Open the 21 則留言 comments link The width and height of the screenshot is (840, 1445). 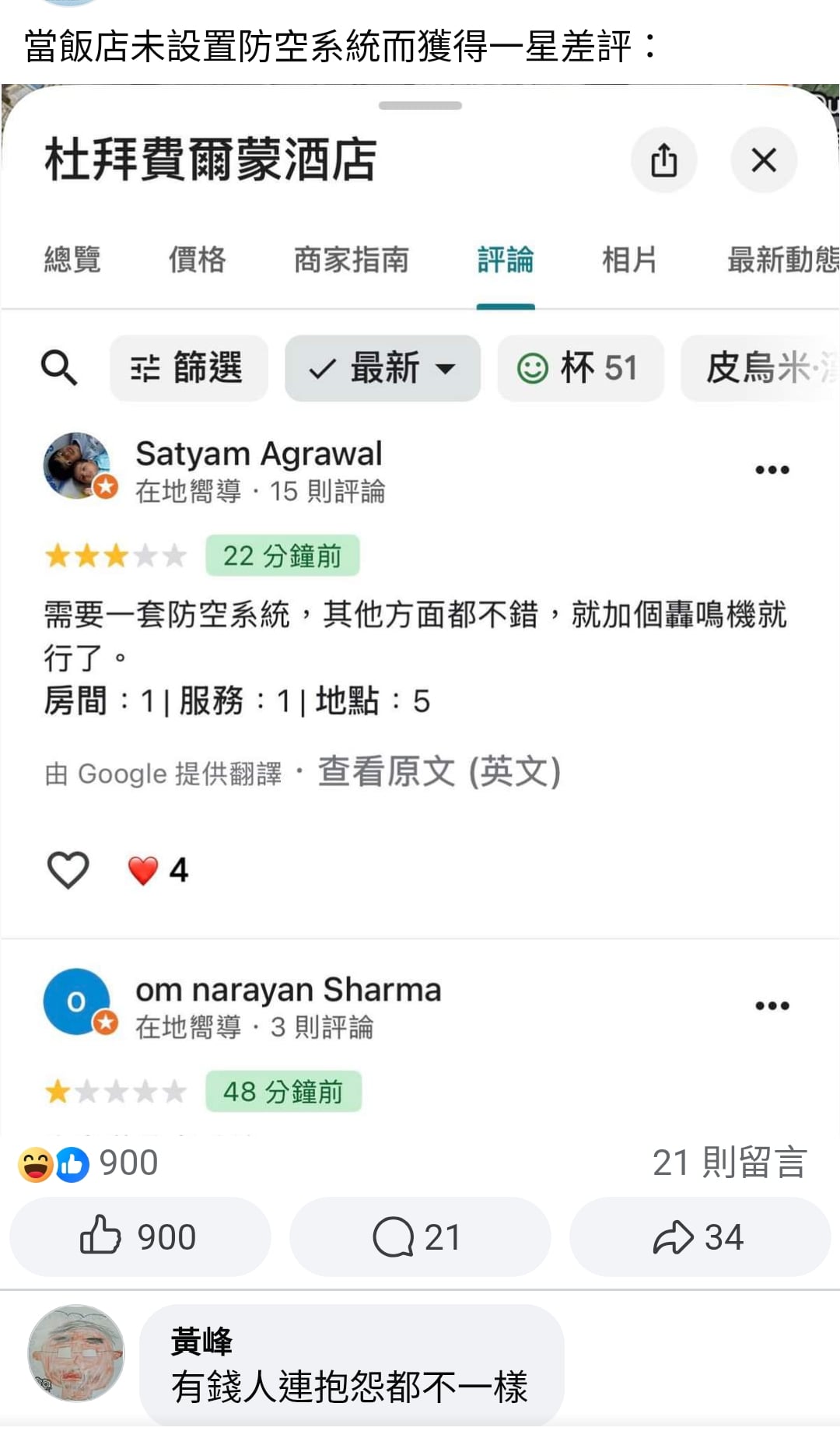pyautogui.click(x=729, y=1163)
